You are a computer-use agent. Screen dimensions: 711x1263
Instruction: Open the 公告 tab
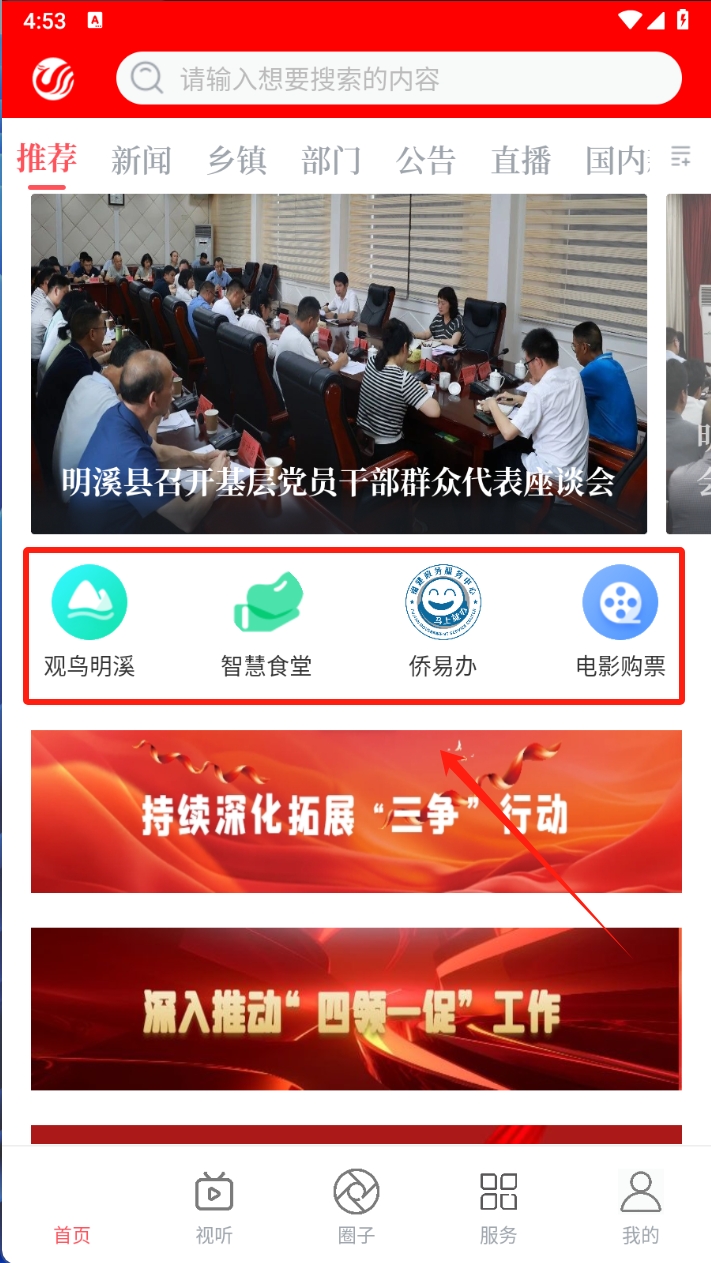tap(426, 160)
